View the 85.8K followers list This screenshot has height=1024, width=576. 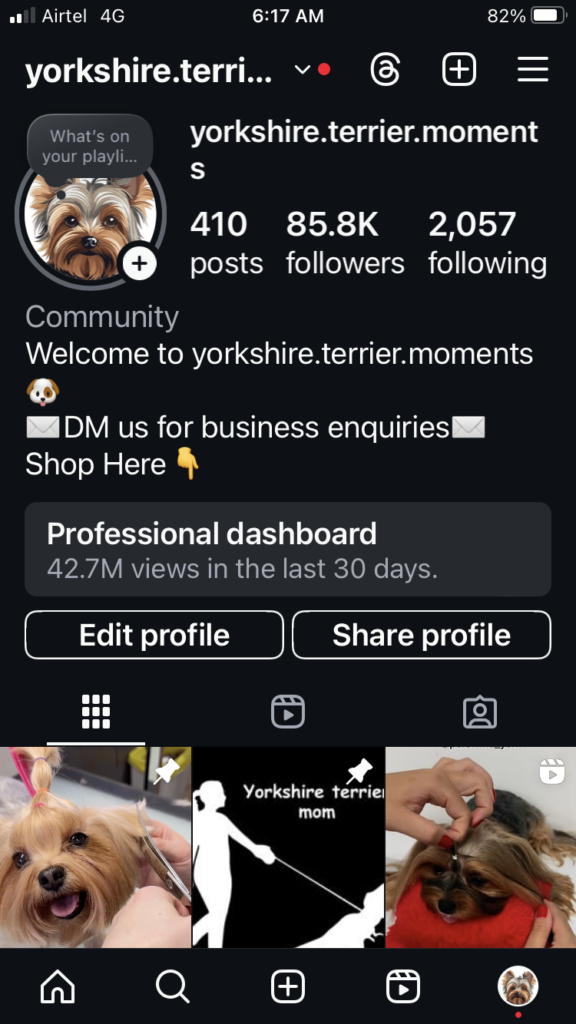click(x=345, y=243)
